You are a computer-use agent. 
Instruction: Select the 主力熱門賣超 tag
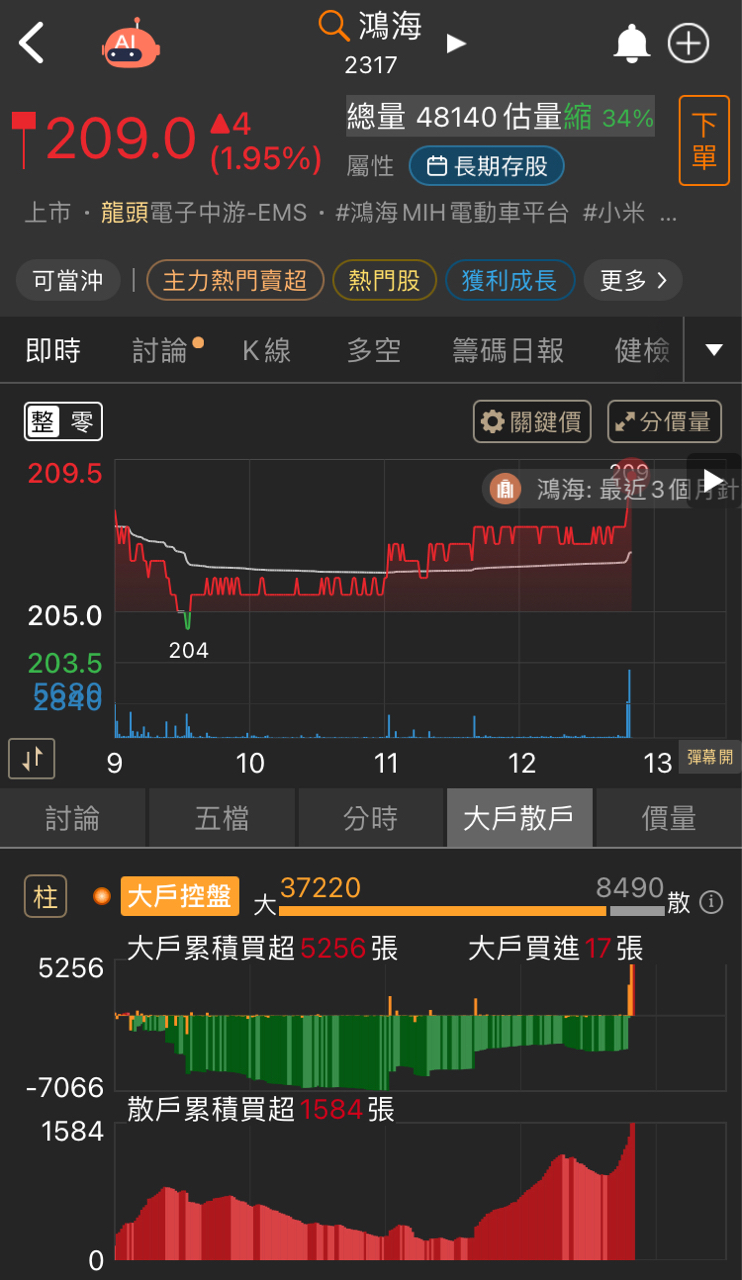[x=235, y=280]
